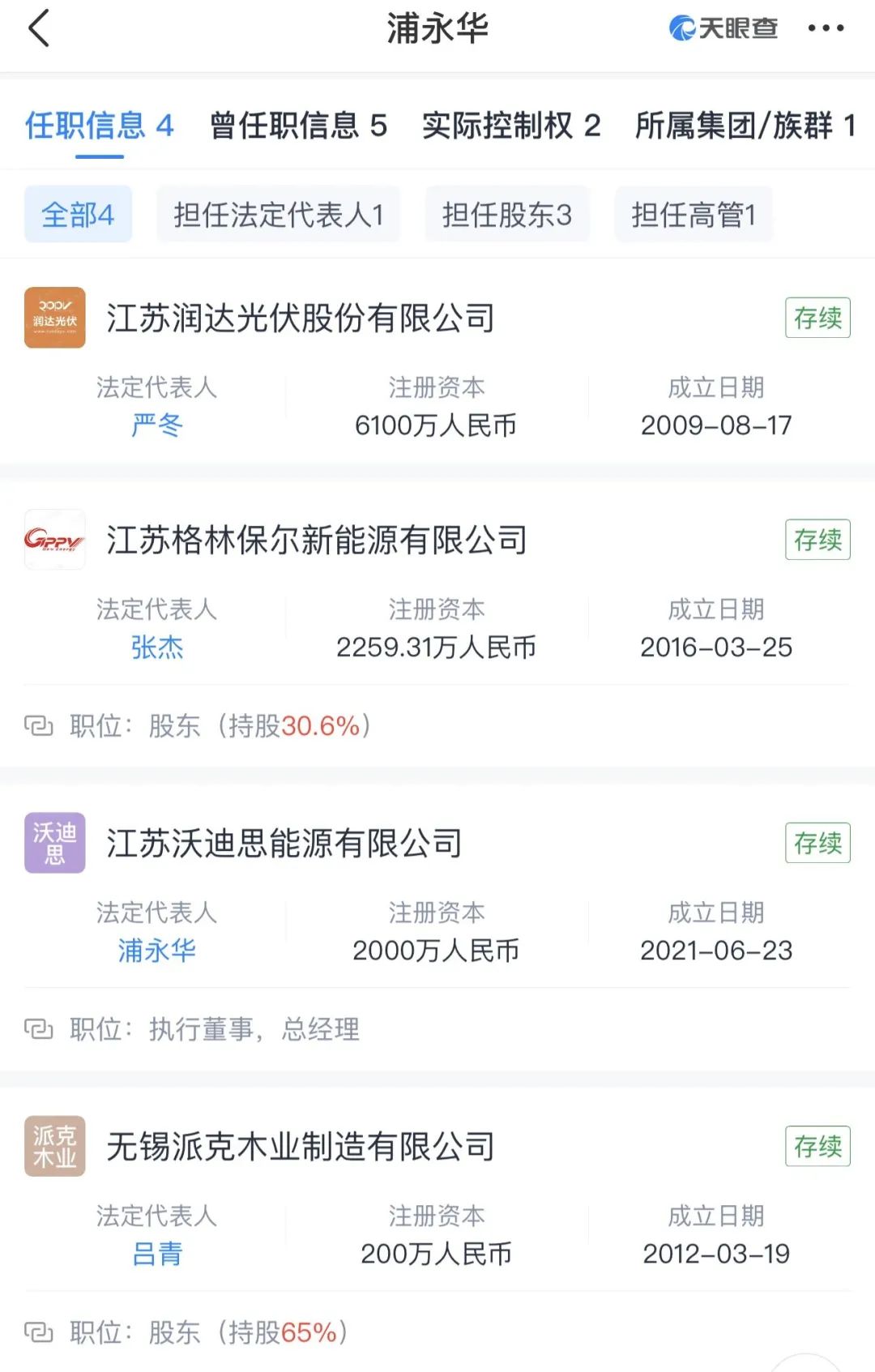This screenshot has height=1372, width=875.
Task: Filter by 担任法定代表人1
Action: tap(278, 215)
